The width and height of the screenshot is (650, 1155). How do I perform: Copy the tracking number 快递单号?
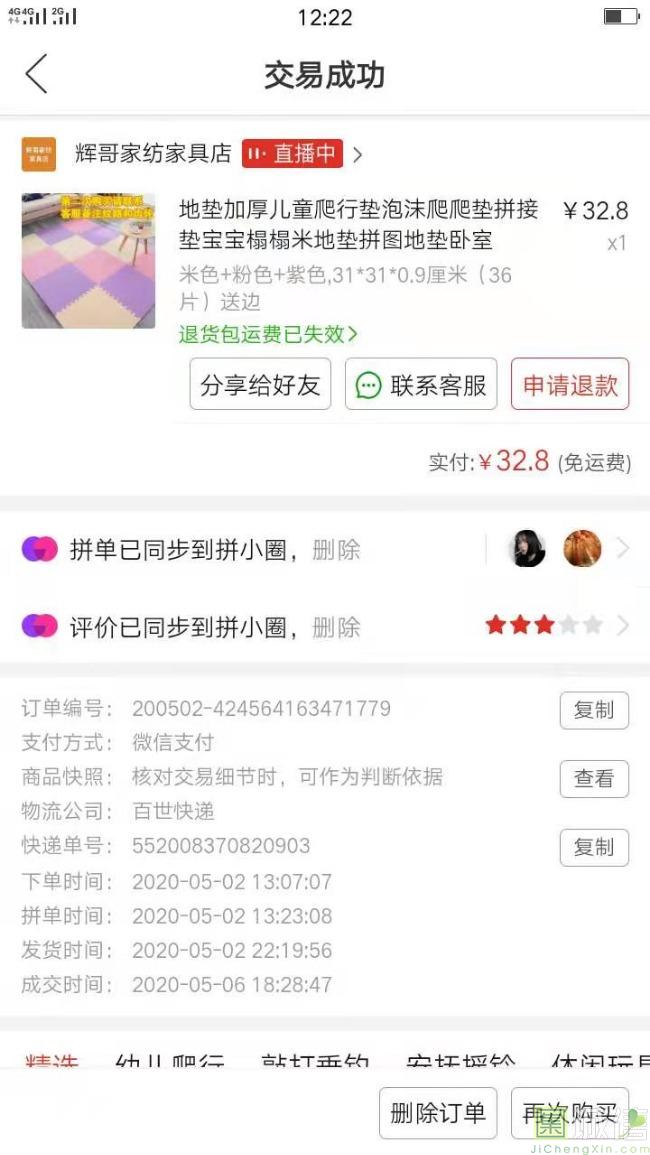coord(593,847)
